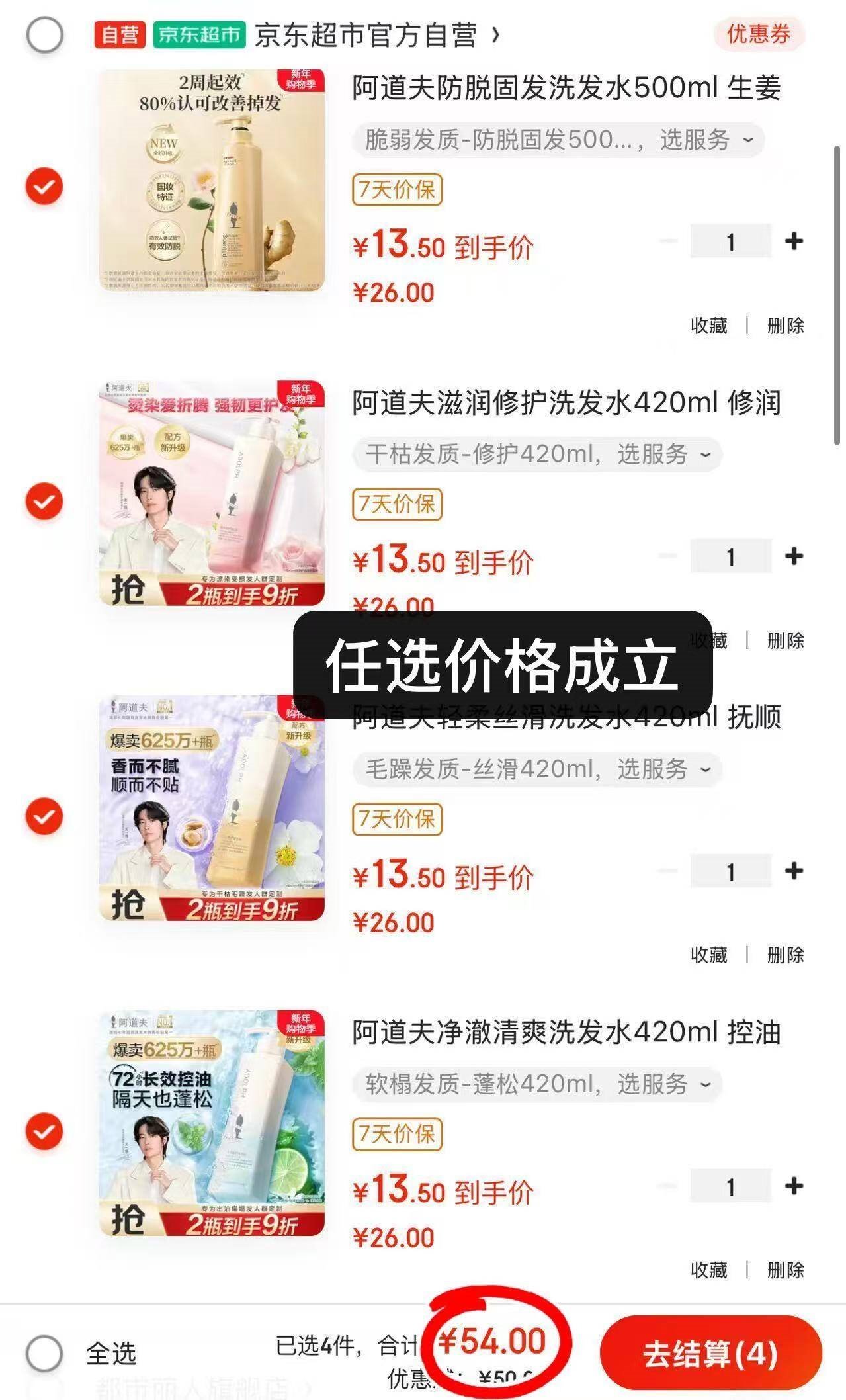Tap 去结算(4) to check out
This screenshot has height=1400, width=846.
[710, 1354]
